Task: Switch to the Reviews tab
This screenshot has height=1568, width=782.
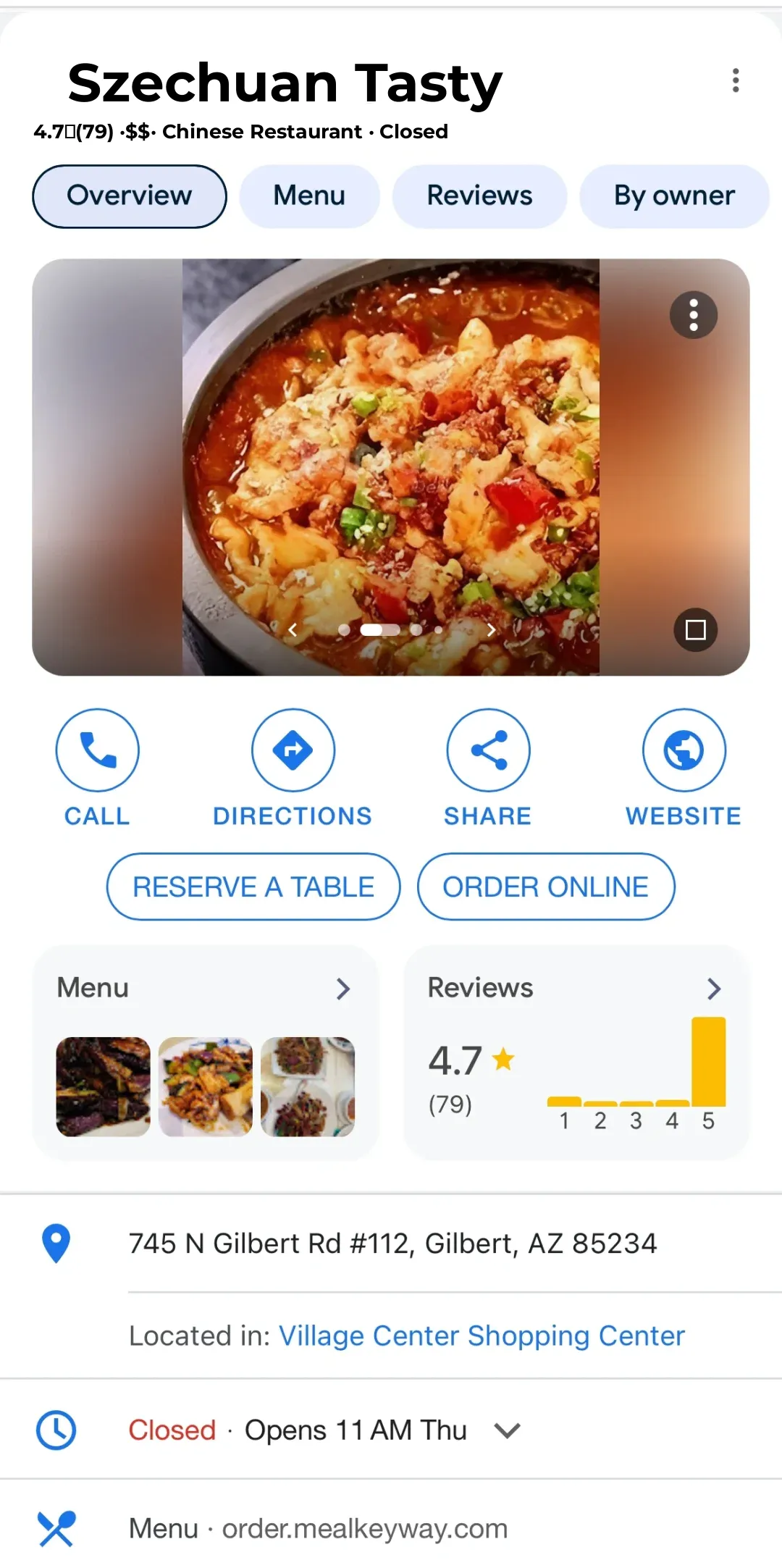Action: coord(479,196)
